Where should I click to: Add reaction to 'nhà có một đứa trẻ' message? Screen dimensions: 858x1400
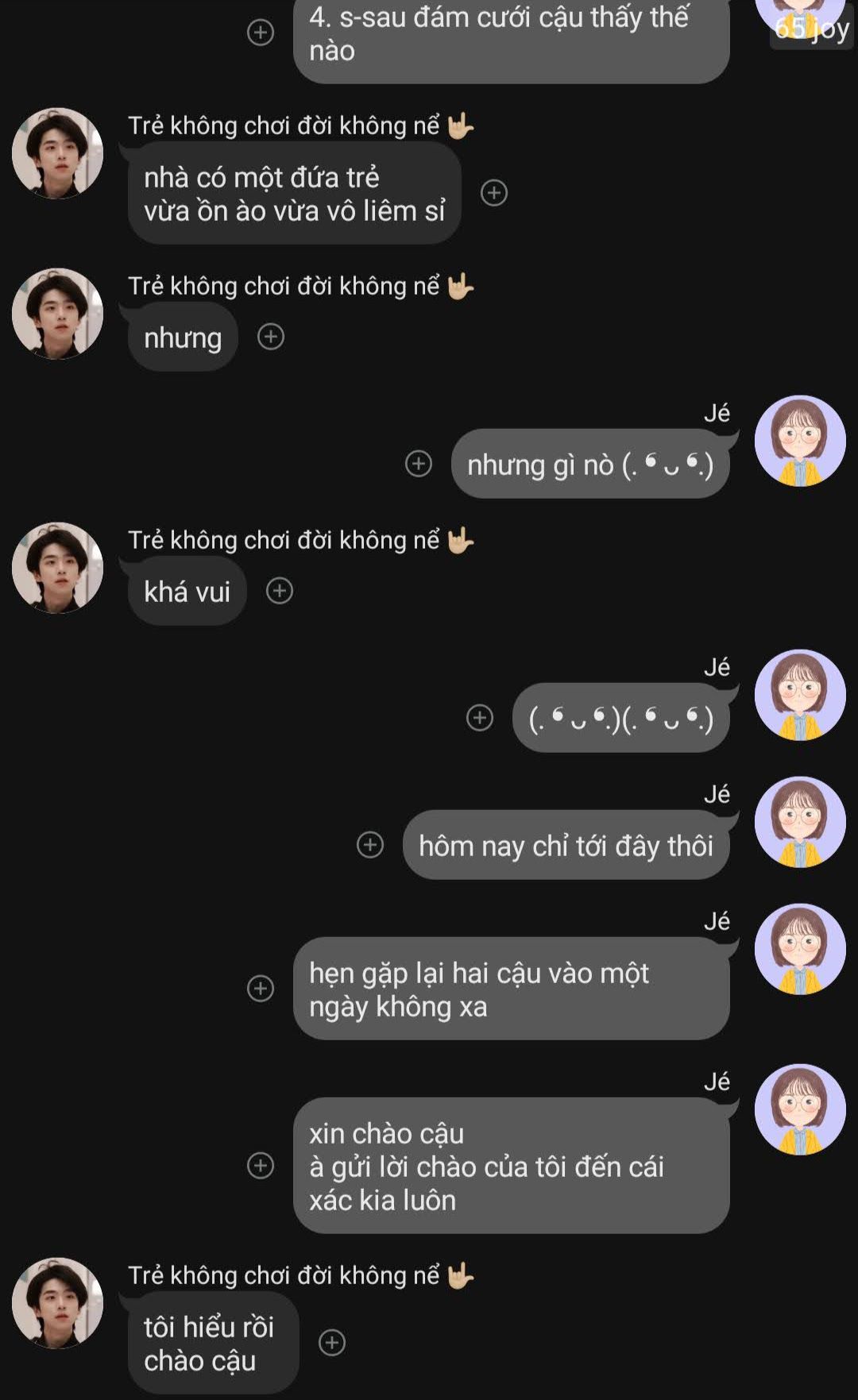point(494,193)
